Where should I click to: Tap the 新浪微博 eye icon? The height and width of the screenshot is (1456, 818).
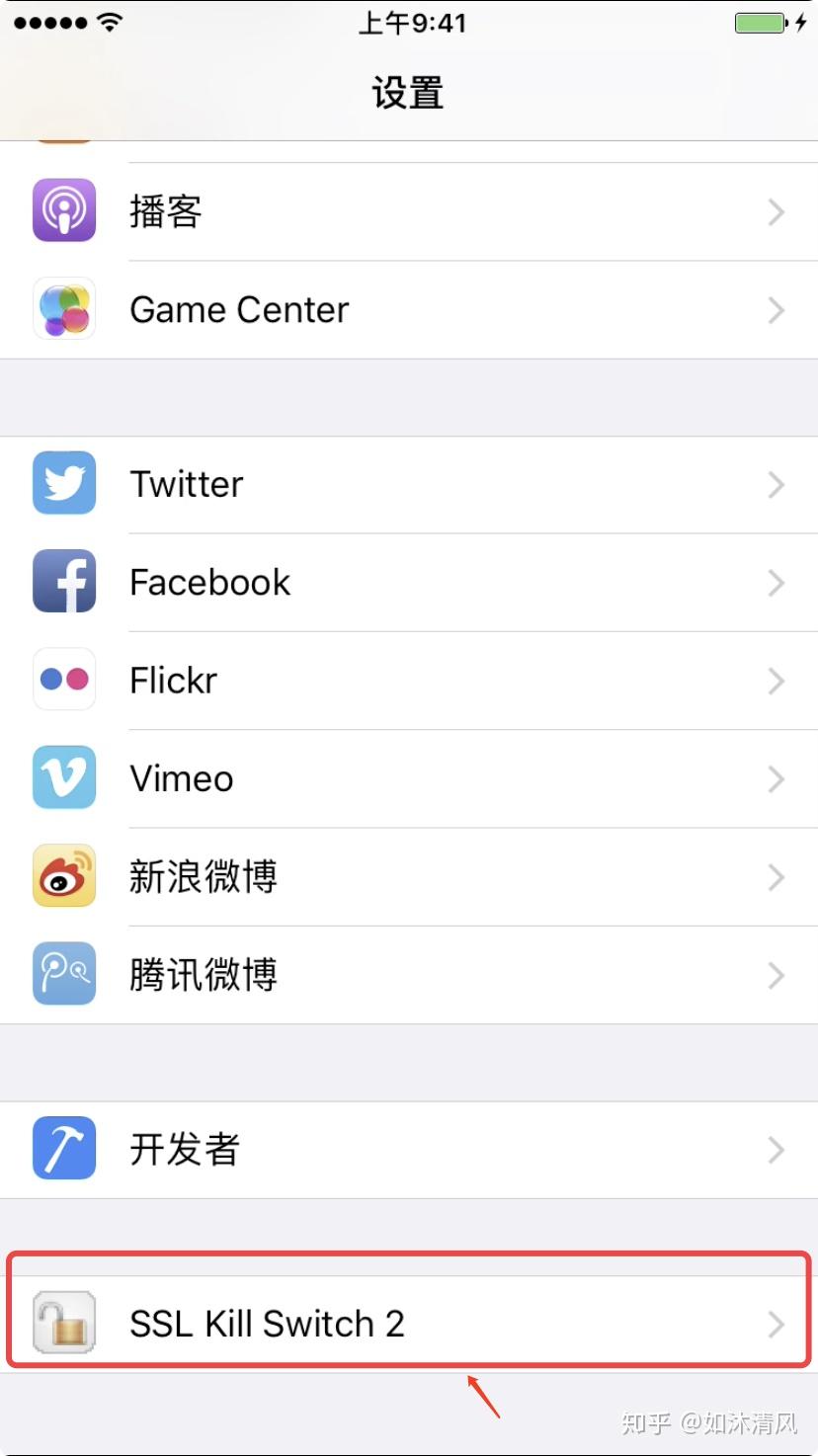click(x=64, y=876)
